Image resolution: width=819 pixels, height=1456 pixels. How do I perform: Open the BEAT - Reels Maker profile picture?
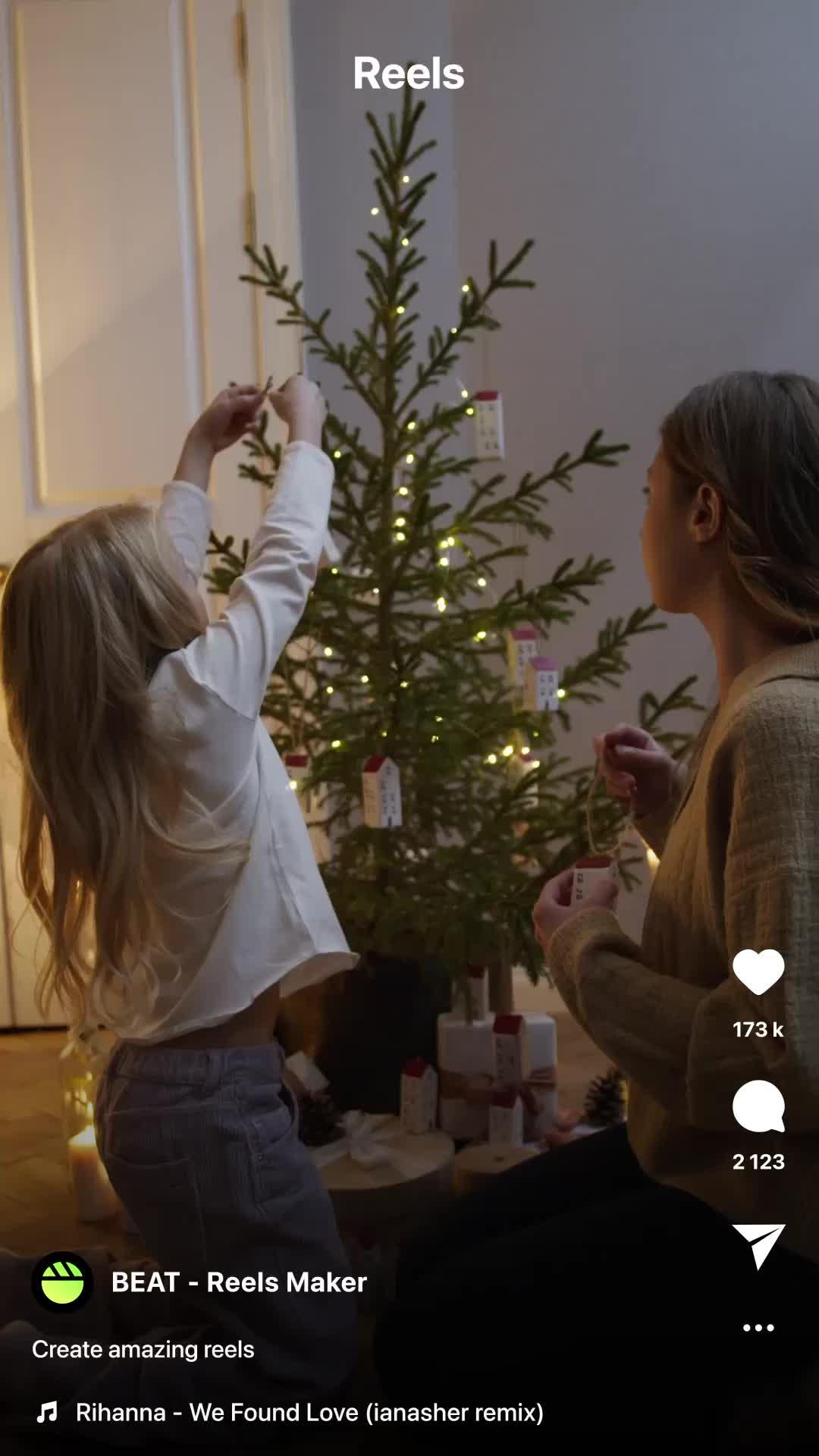[x=62, y=1282]
